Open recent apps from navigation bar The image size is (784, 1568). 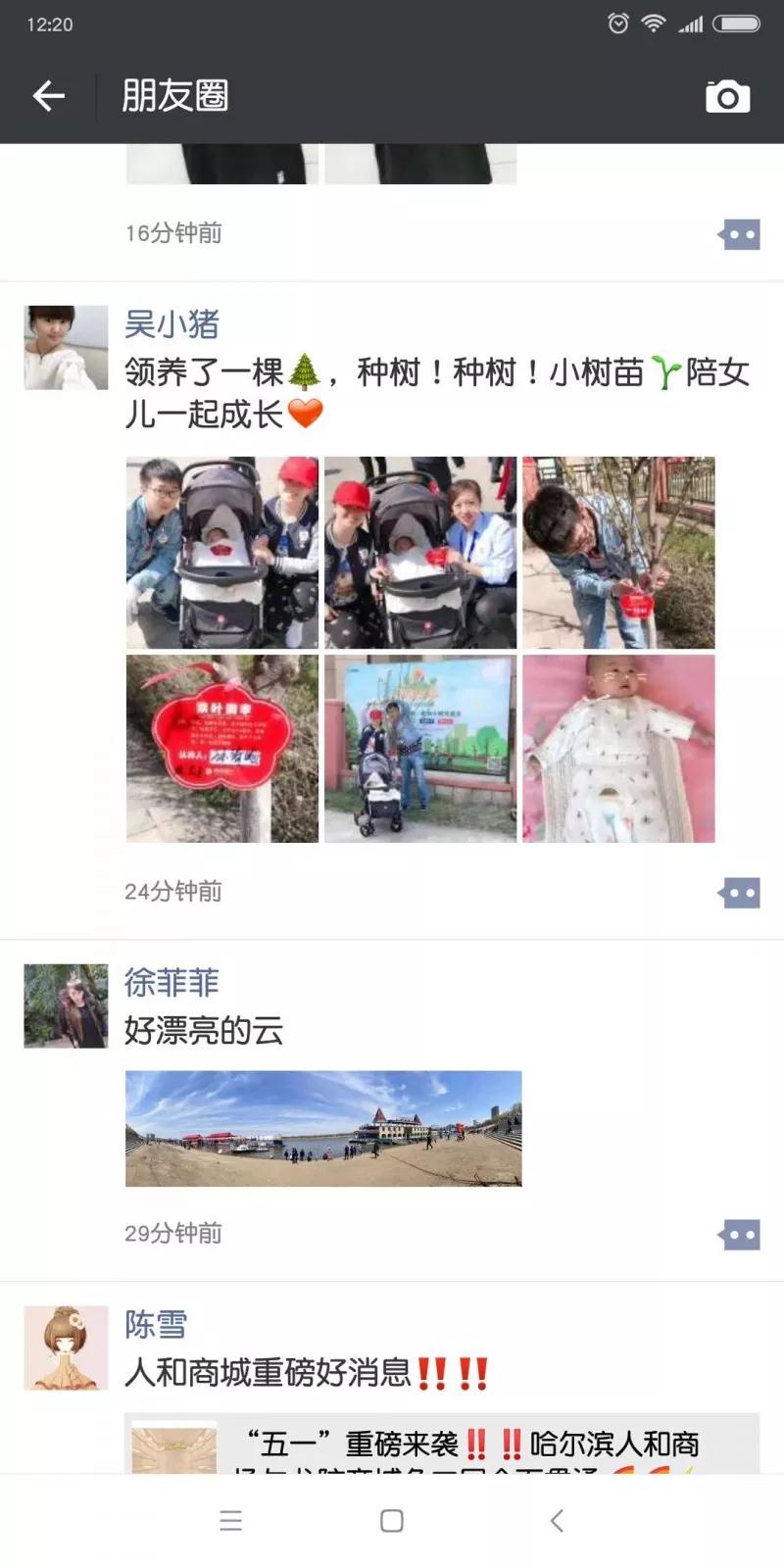point(231,1521)
